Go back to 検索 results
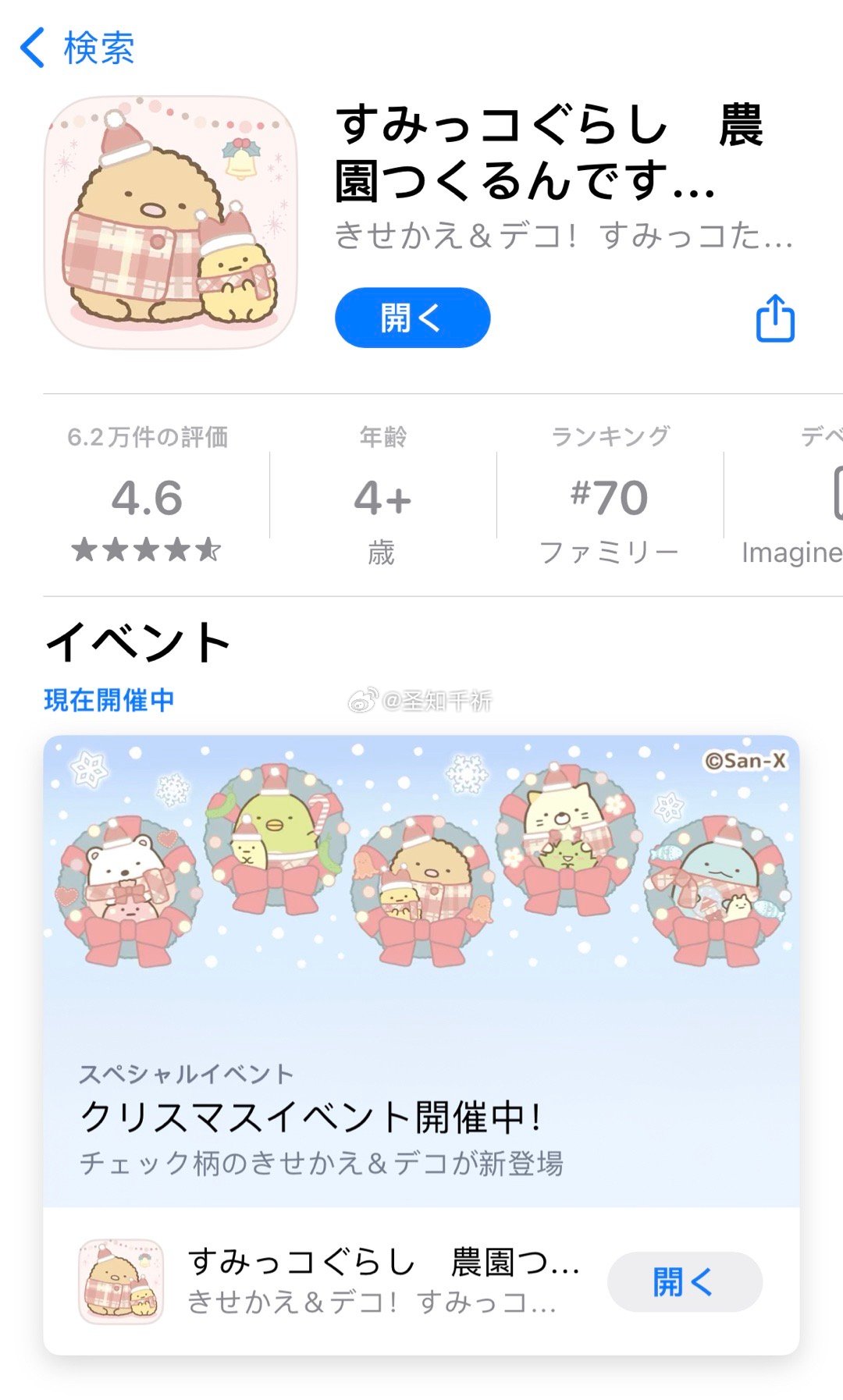 point(76,48)
